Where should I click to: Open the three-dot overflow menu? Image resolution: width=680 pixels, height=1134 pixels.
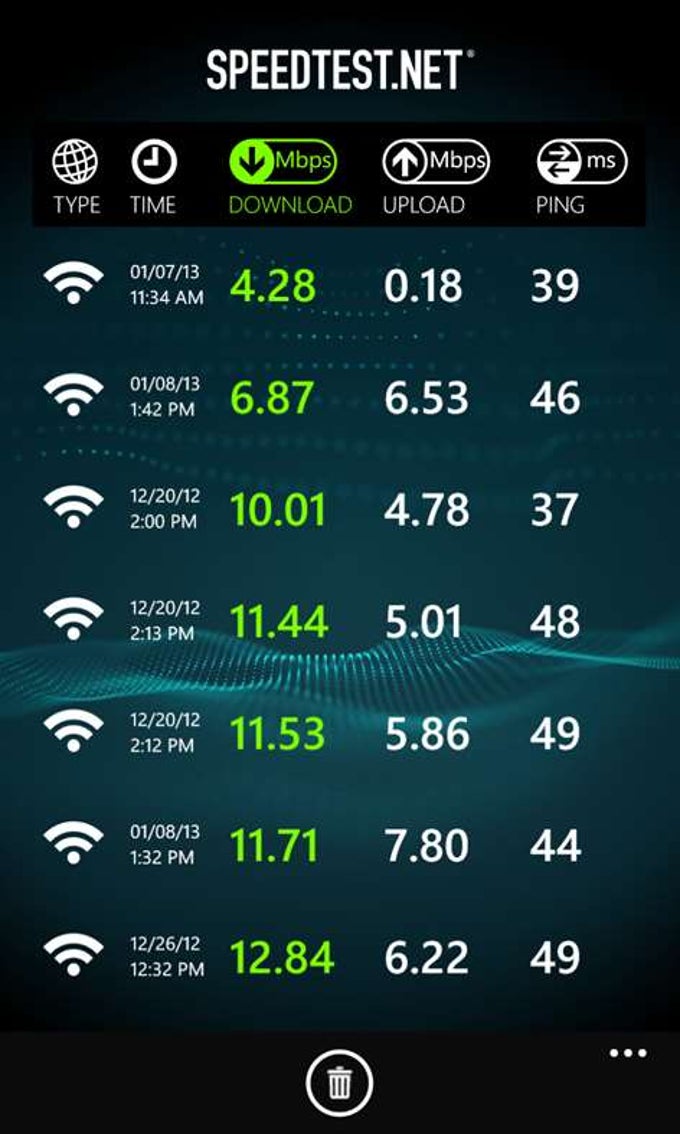point(628,1053)
